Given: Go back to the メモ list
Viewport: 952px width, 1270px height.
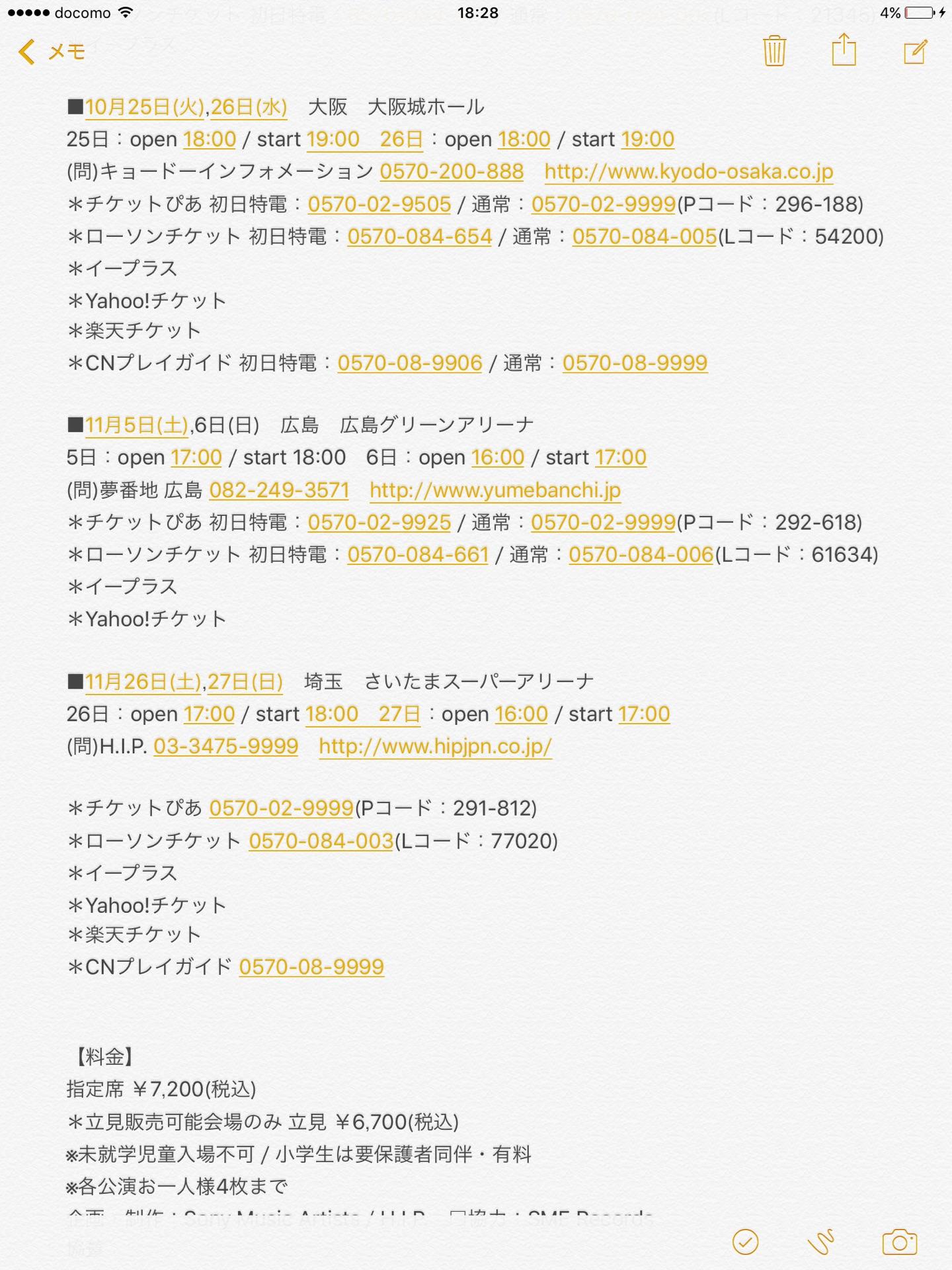Looking at the screenshot, I should pos(53,52).
